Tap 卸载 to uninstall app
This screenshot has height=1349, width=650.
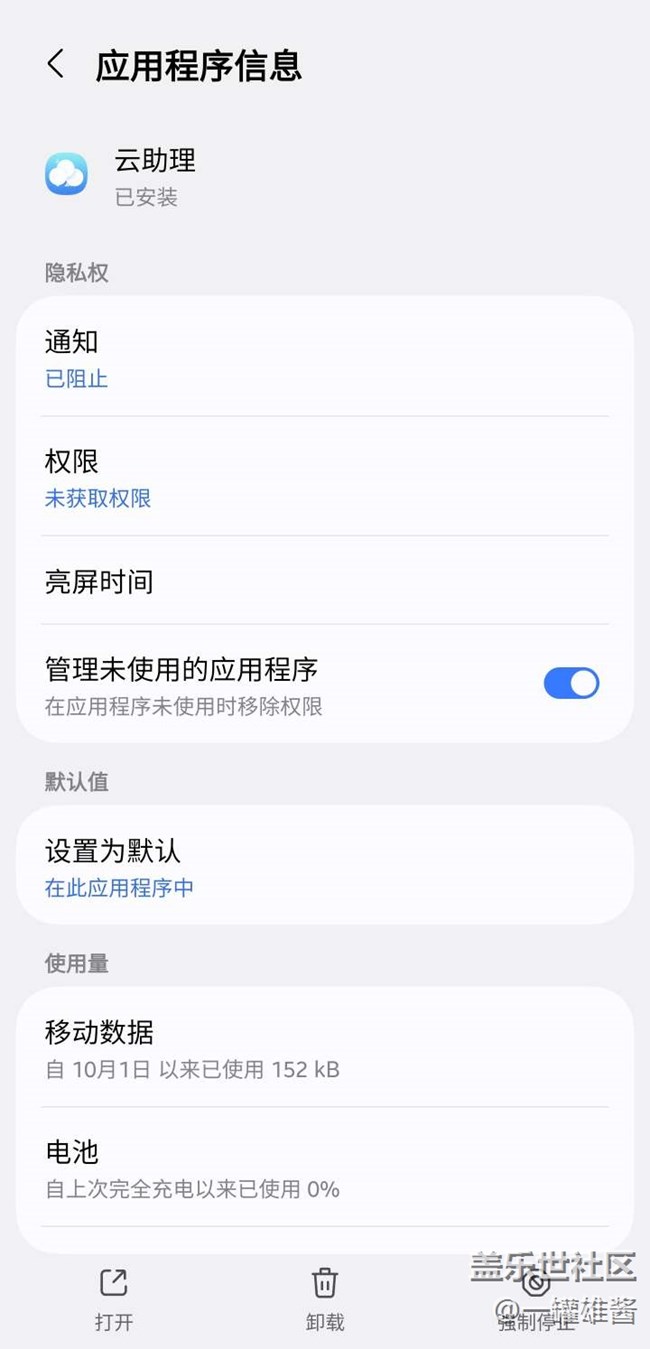(x=324, y=1298)
